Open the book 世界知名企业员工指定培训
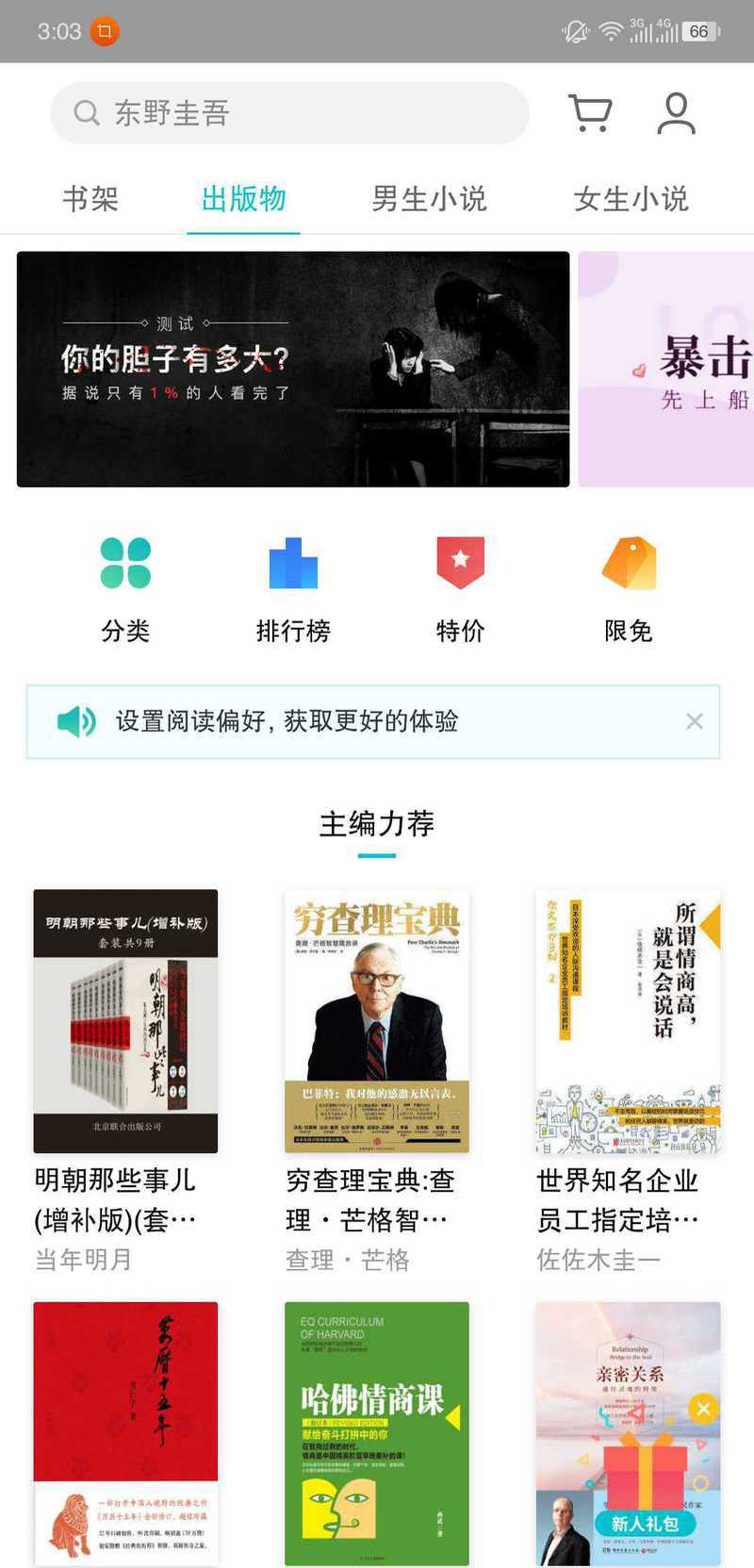The image size is (754, 1568). 628,1021
